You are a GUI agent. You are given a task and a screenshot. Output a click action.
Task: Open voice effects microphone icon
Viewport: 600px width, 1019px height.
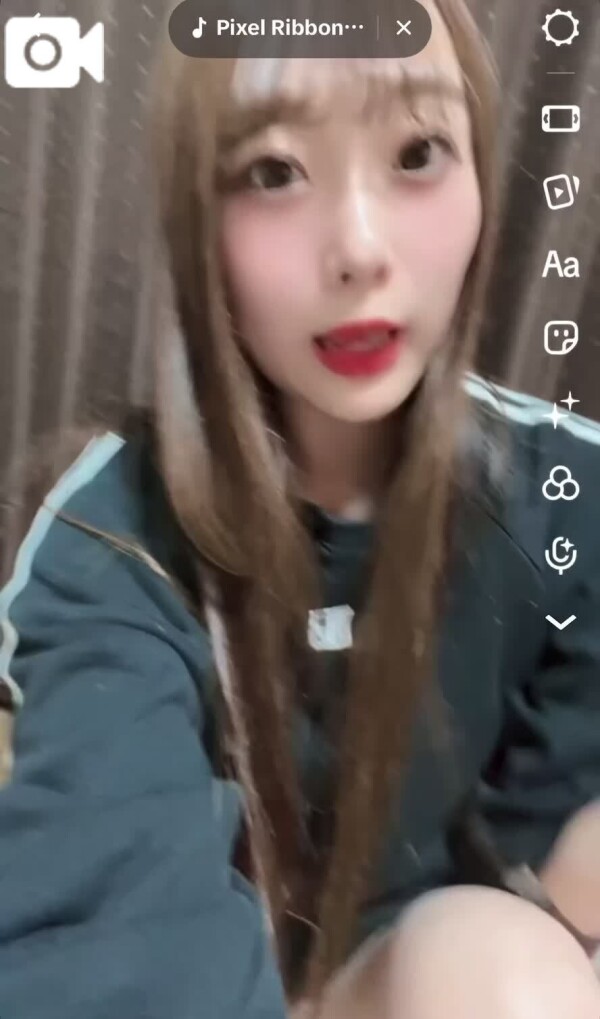pos(560,555)
